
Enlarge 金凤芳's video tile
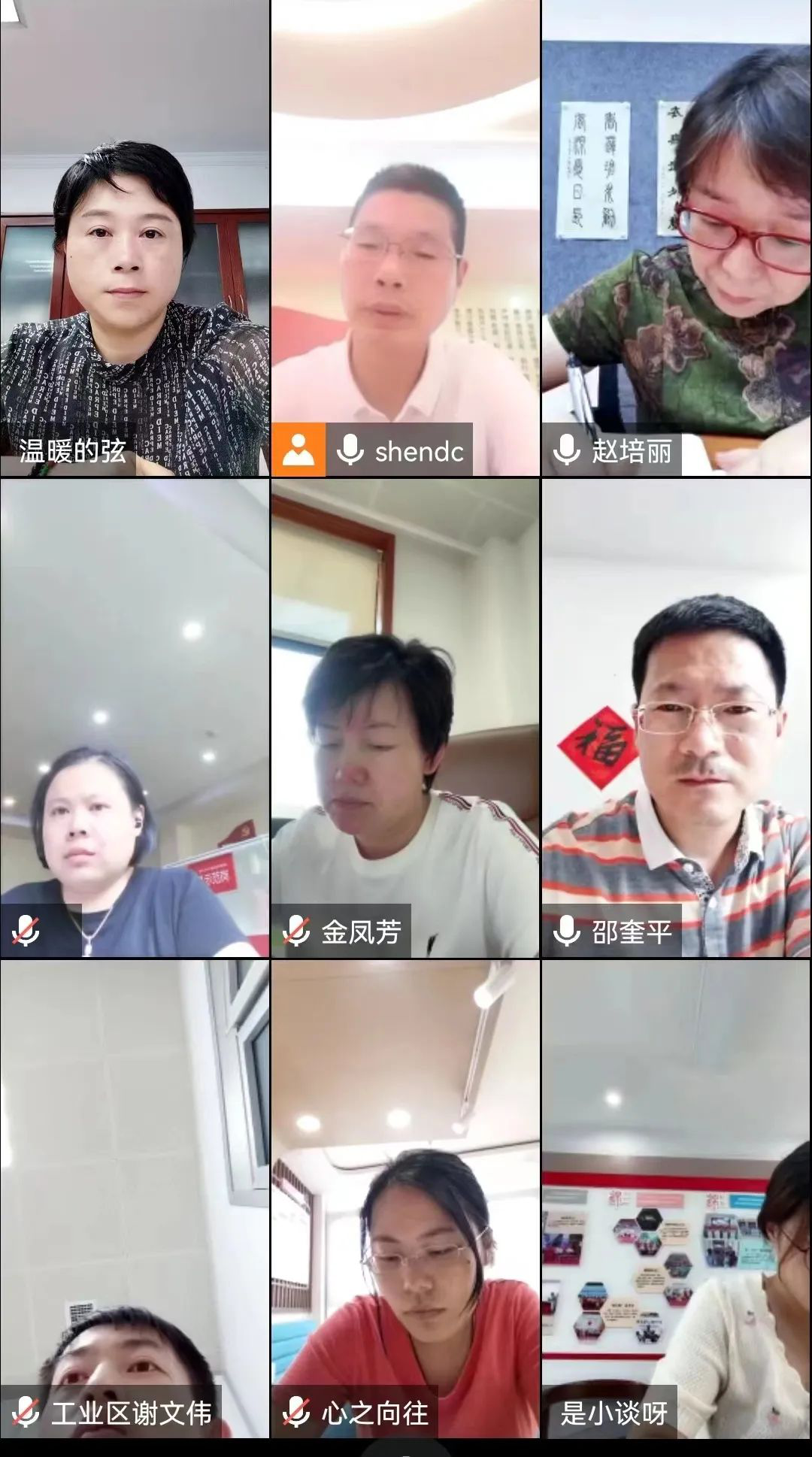click(405, 718)
